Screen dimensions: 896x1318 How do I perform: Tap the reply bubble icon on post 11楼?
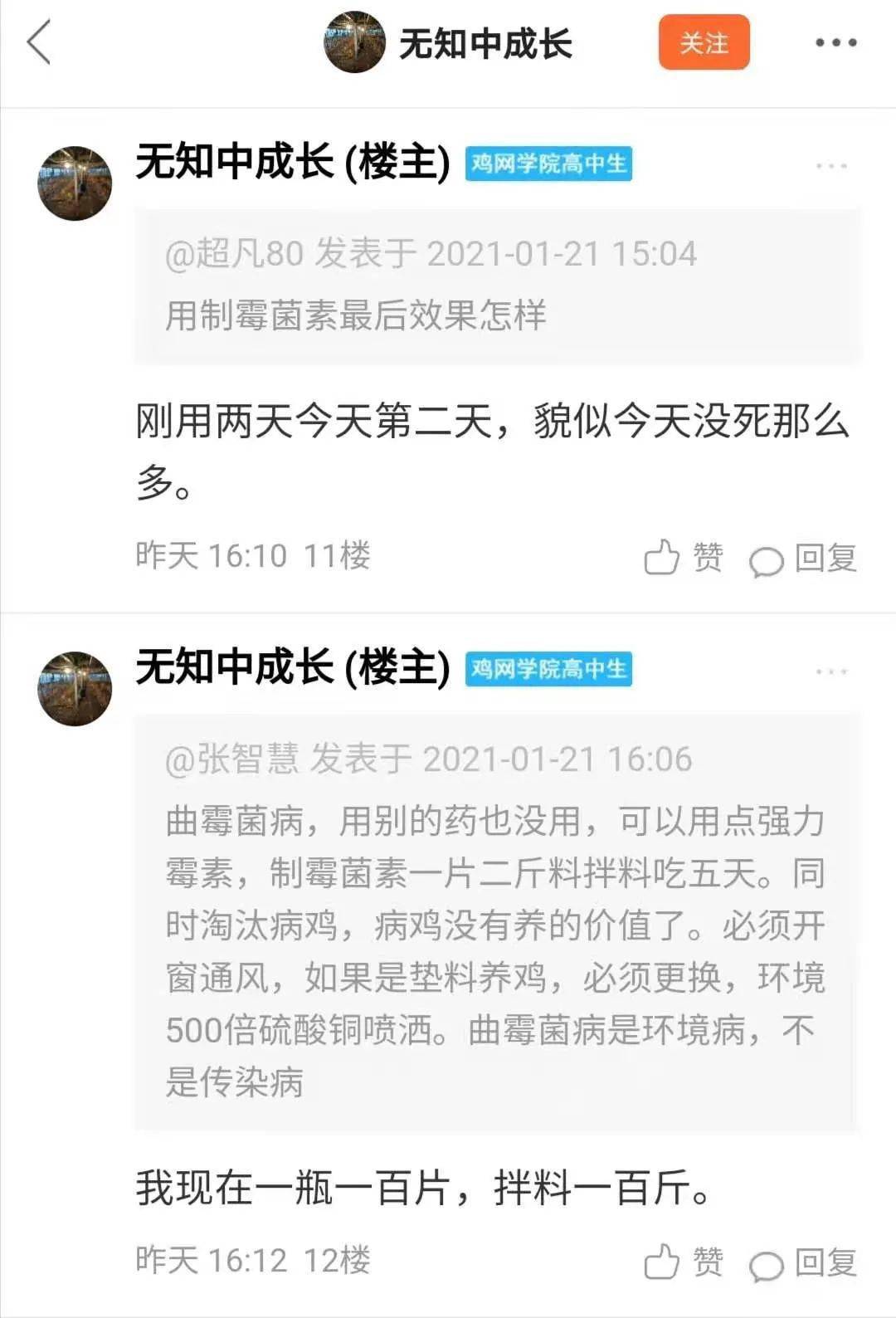coord(767,559)
